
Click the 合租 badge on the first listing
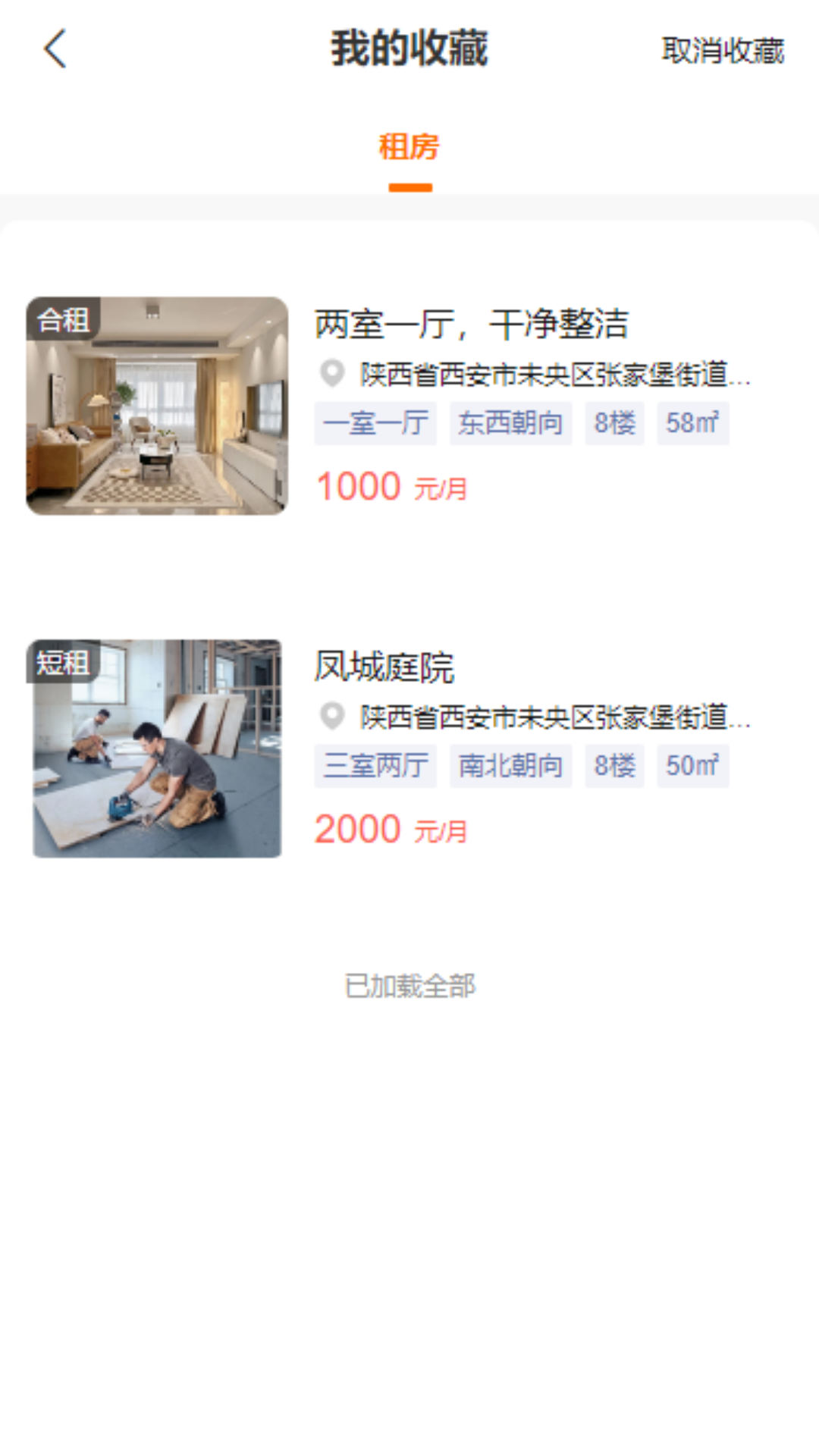(x=64, y=320)
